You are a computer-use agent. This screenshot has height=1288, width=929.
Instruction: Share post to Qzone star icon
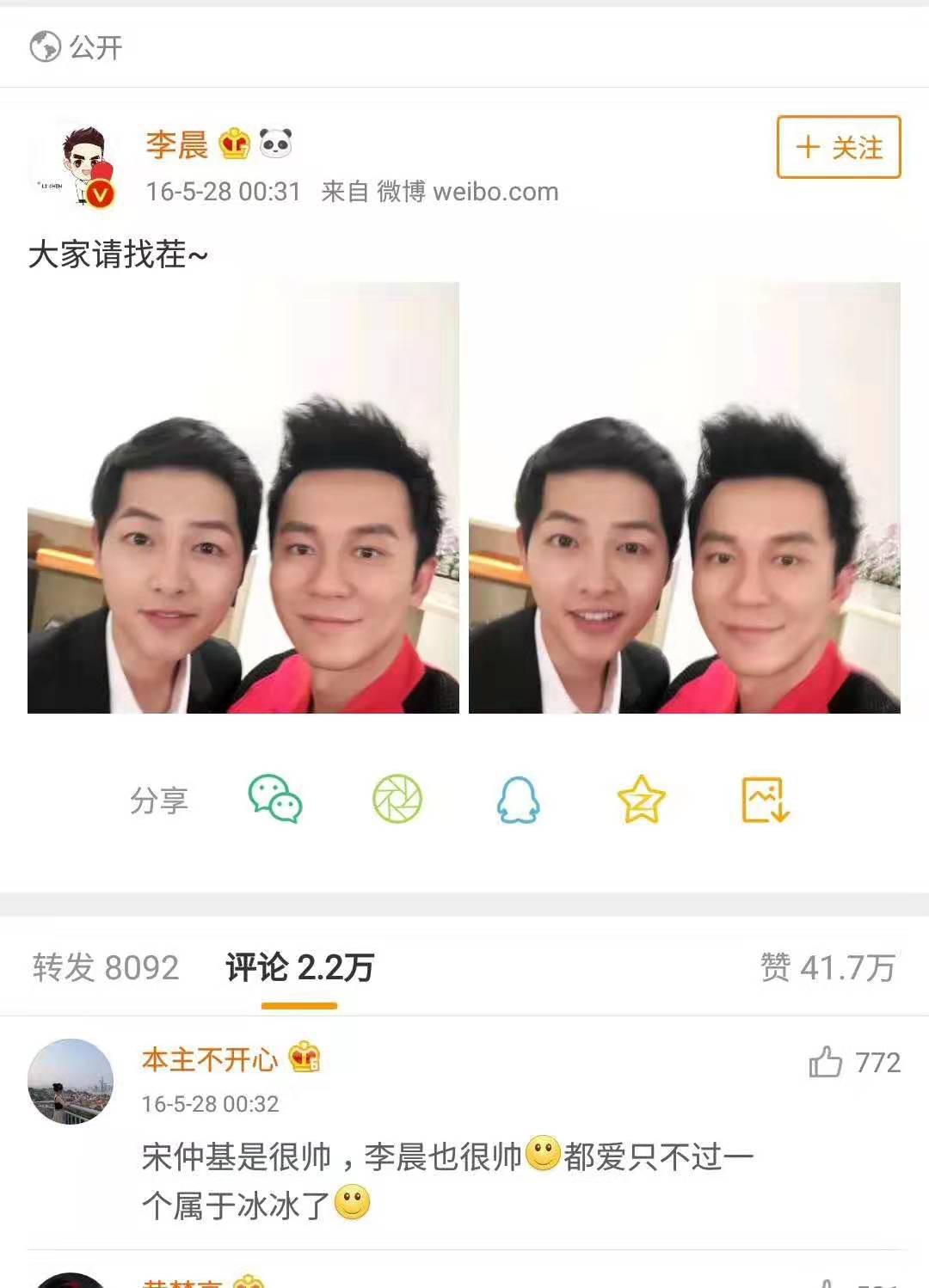(x=641, y=799)
